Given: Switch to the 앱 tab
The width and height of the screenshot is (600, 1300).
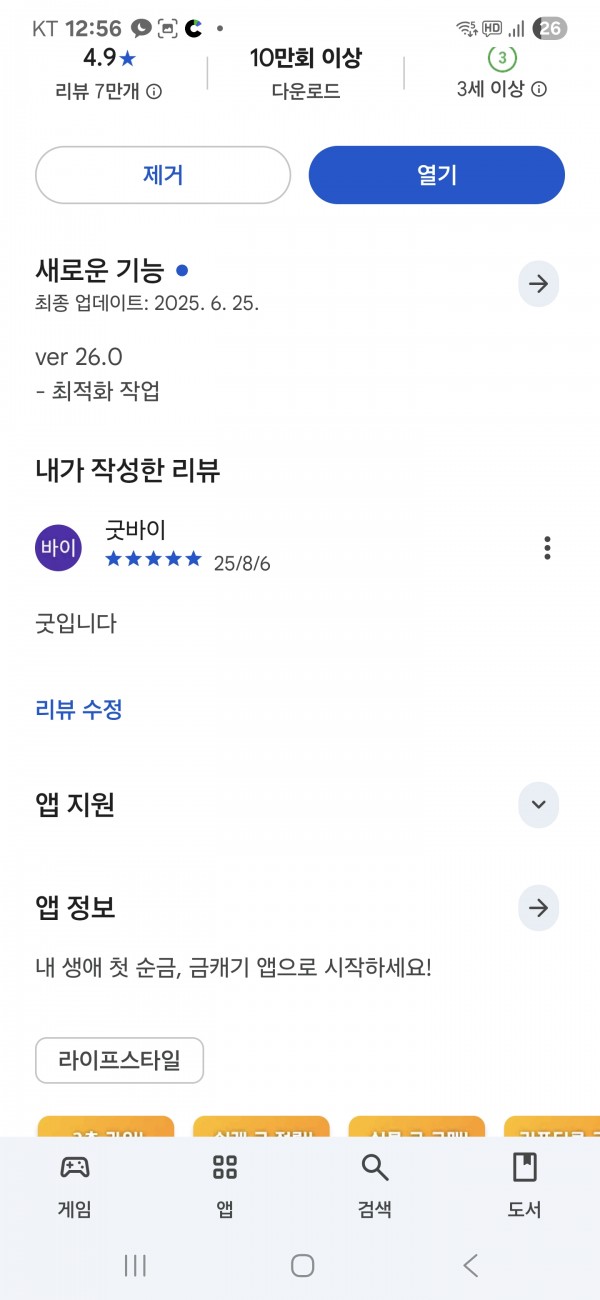Looking at the screenshot, I should 225,1185.
